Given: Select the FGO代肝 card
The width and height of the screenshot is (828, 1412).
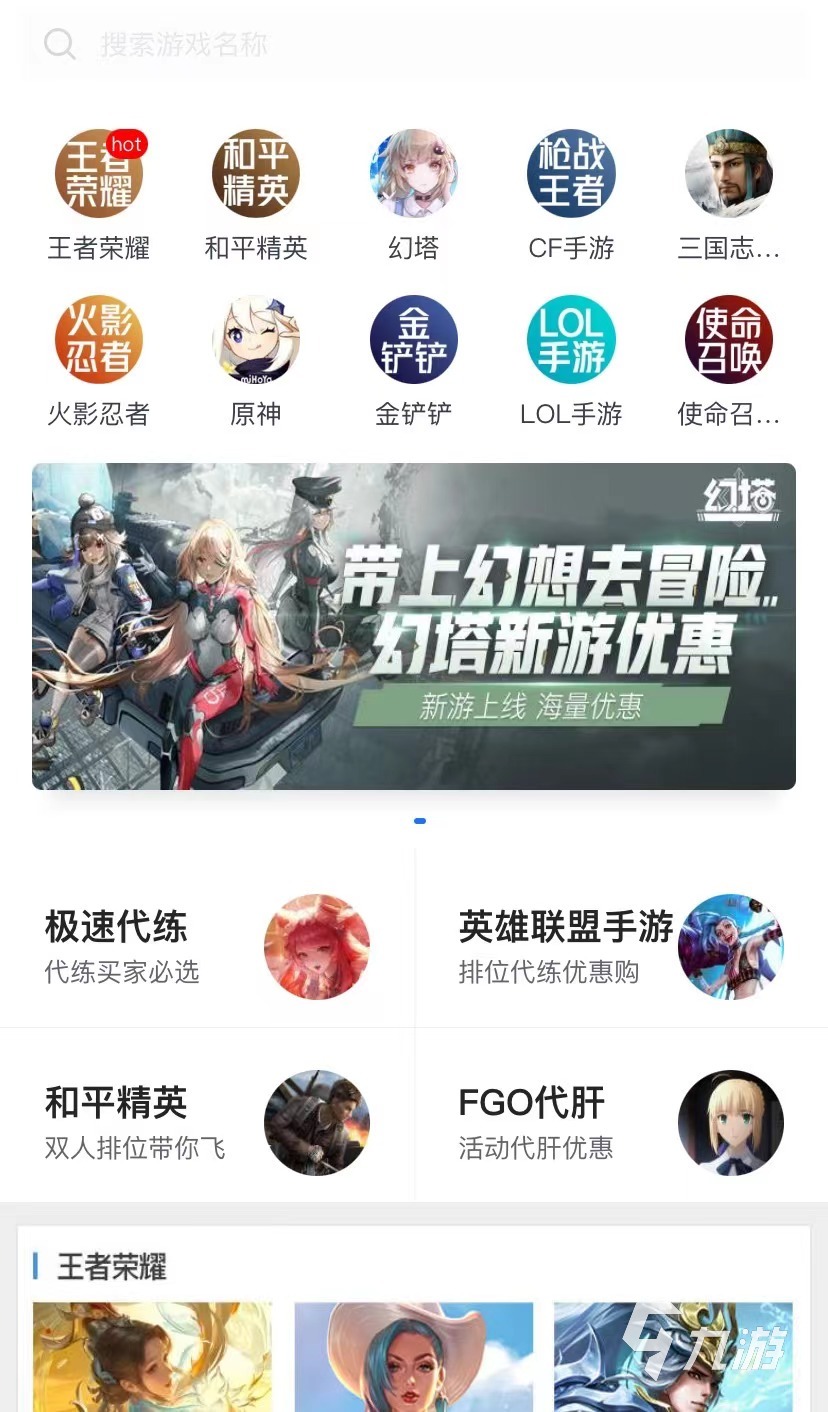Looking at the screenshot, I should pos(621,1122).
